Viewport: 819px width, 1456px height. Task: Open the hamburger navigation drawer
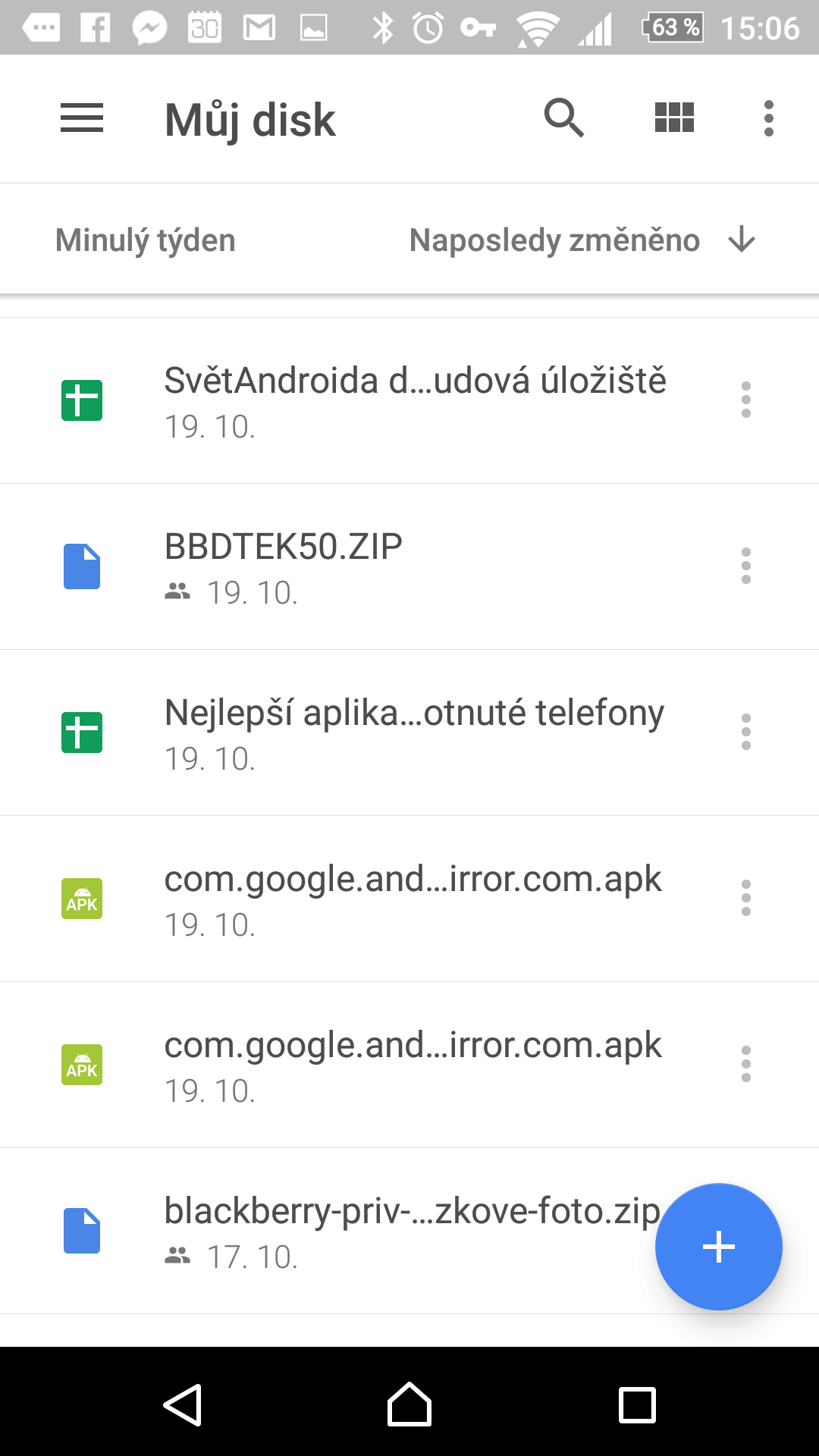click(82, 118)
